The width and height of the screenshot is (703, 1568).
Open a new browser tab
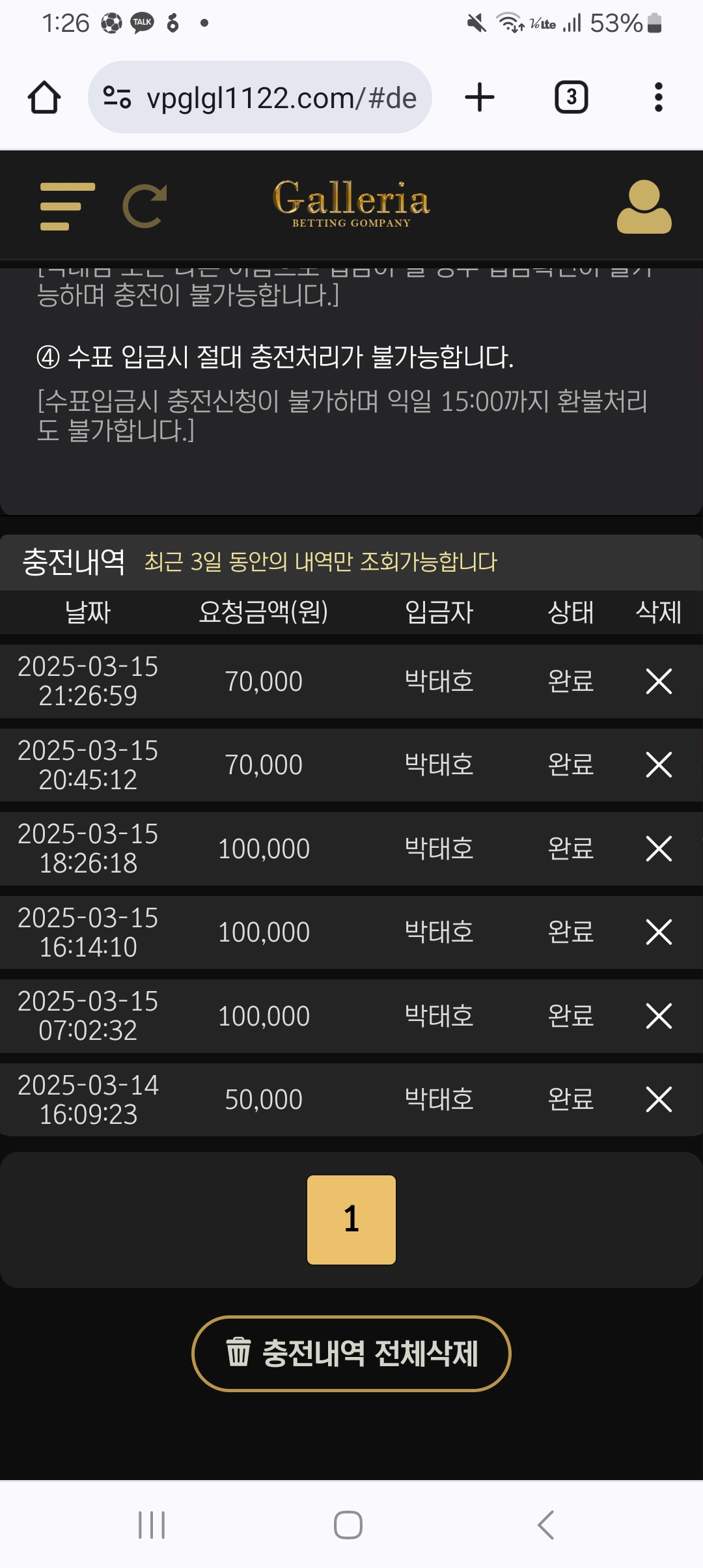click(x=480, y=98)
